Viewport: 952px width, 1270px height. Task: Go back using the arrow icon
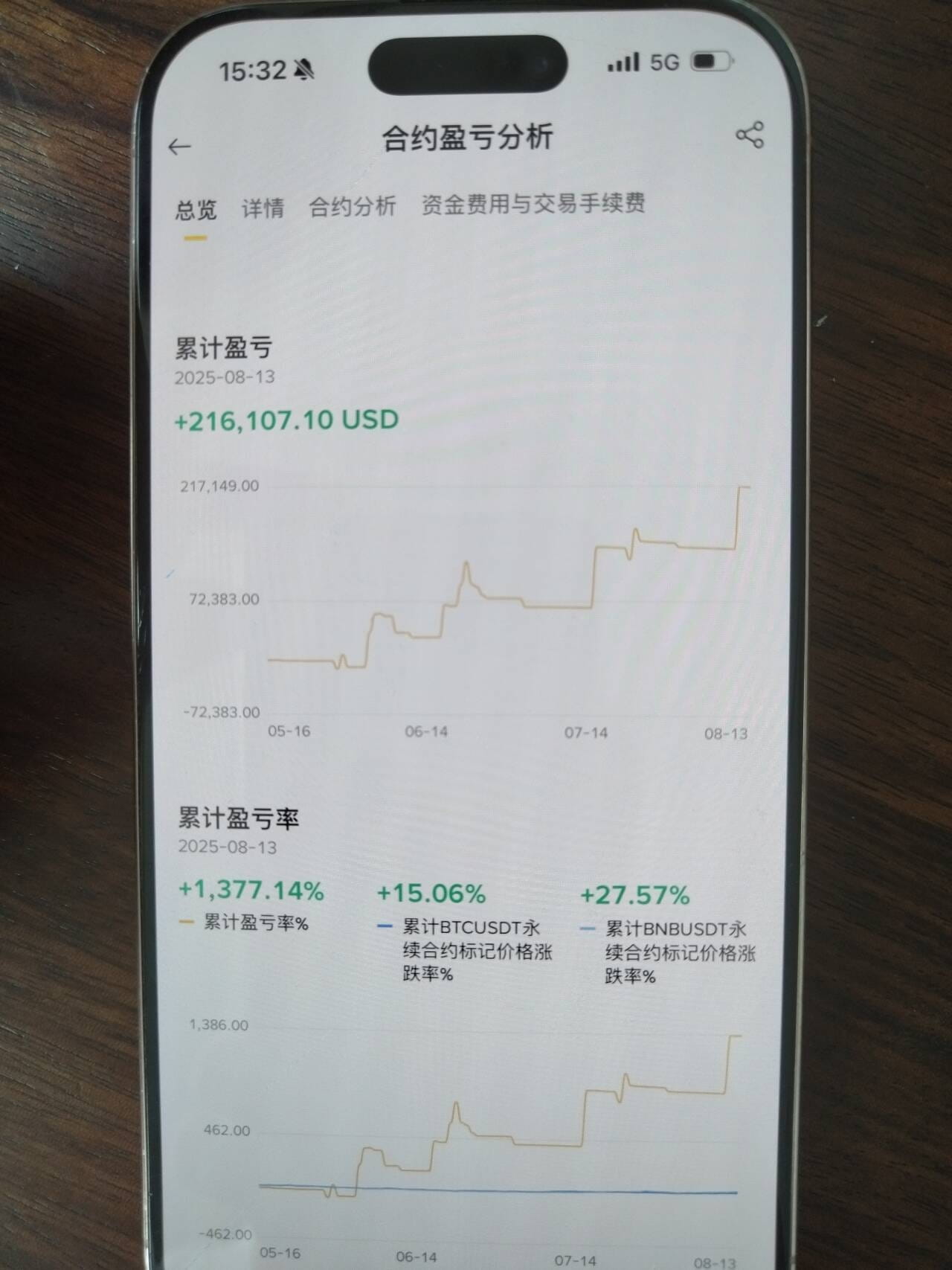(179, 147)
